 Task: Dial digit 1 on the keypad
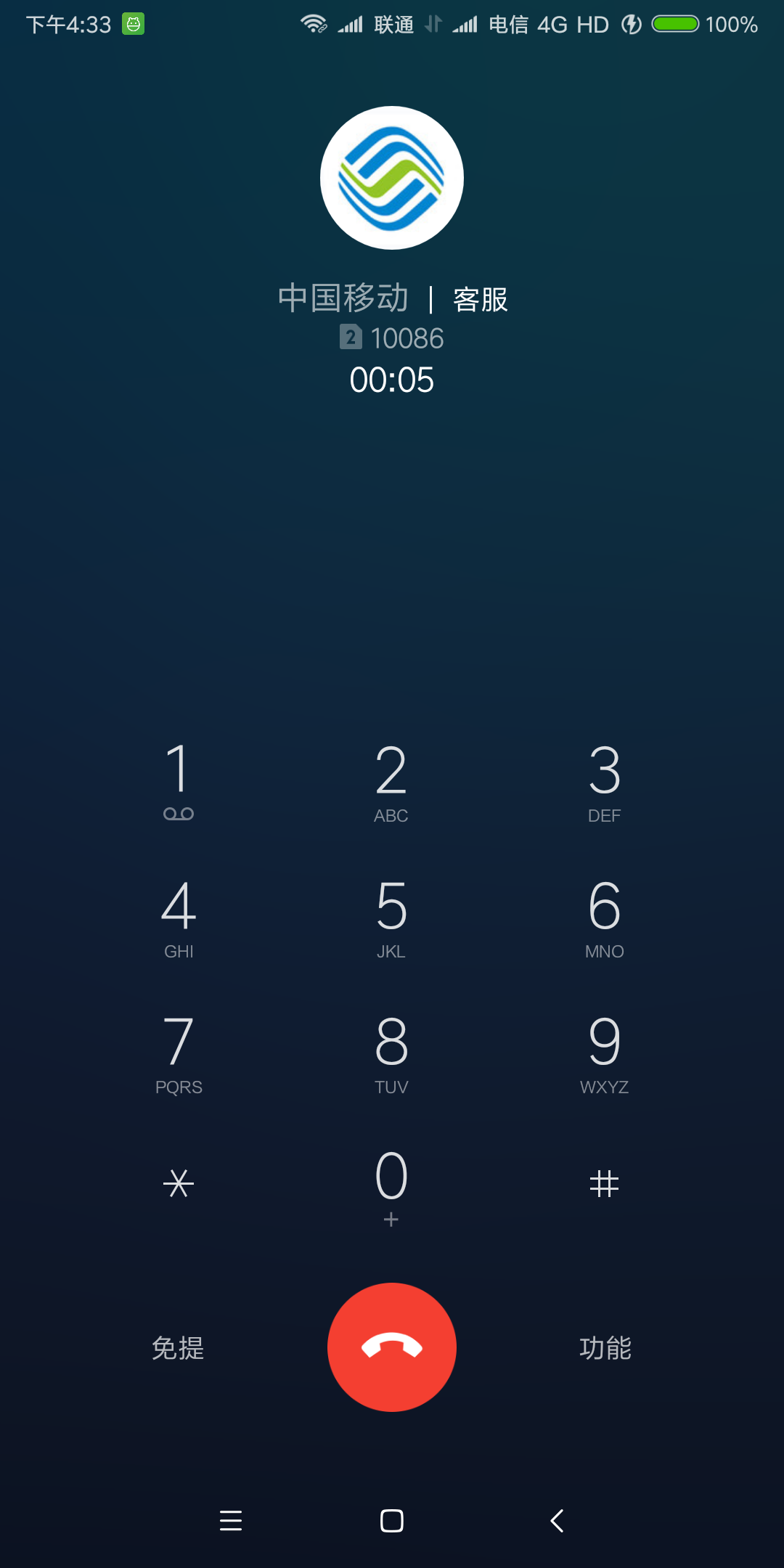[x=179, y=780]
